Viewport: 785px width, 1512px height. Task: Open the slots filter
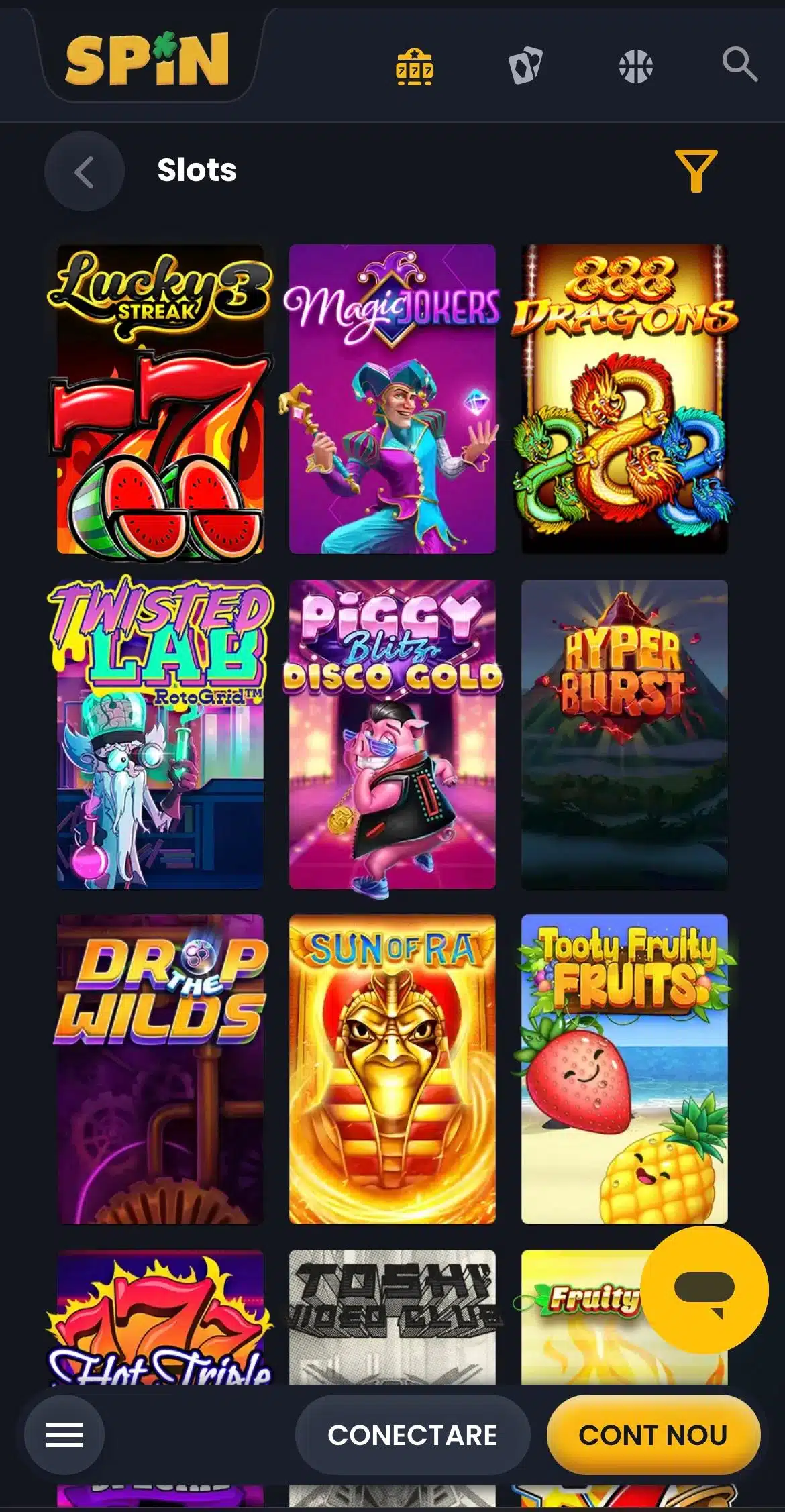[696, 170]
